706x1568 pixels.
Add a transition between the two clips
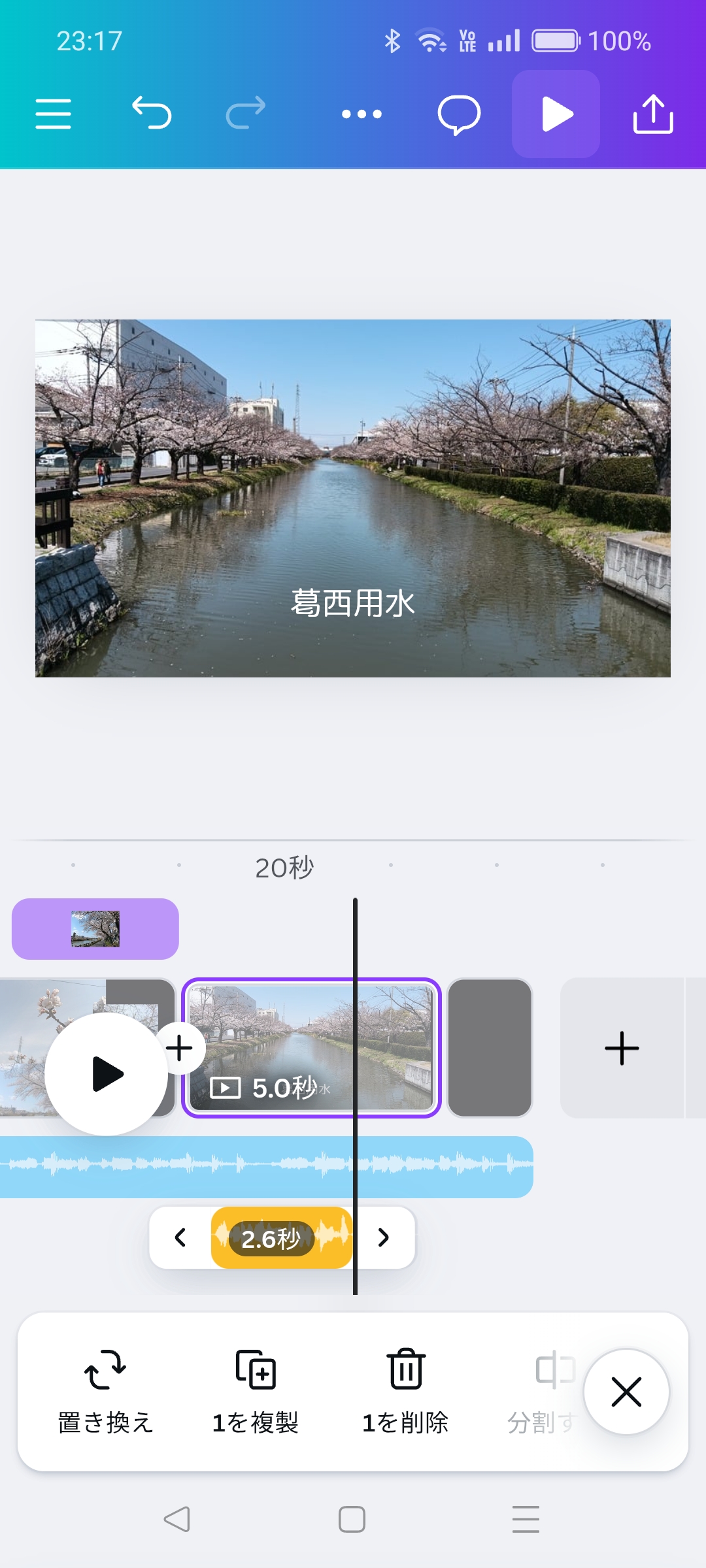click(x=180, y=1049)
